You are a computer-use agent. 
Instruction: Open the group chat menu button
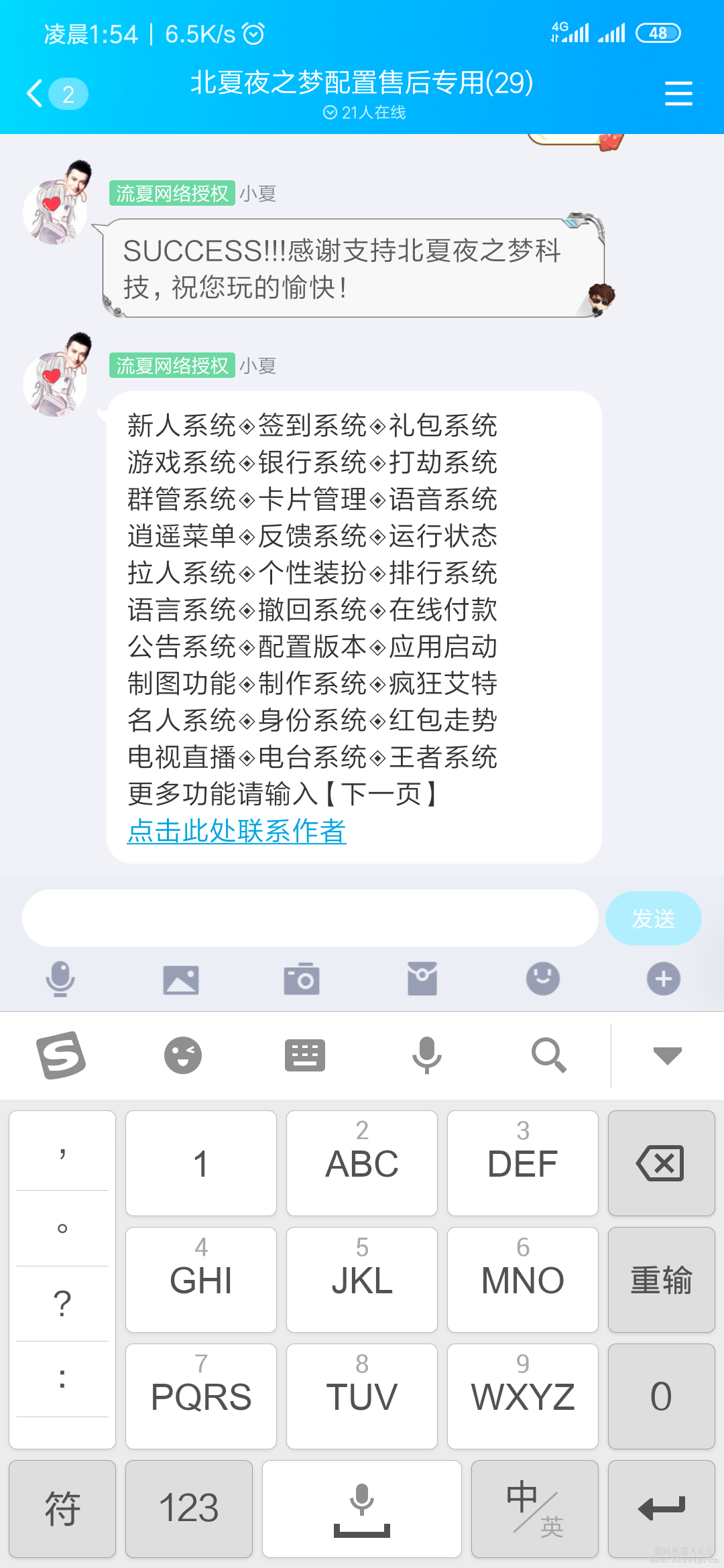tap(678, 92)
